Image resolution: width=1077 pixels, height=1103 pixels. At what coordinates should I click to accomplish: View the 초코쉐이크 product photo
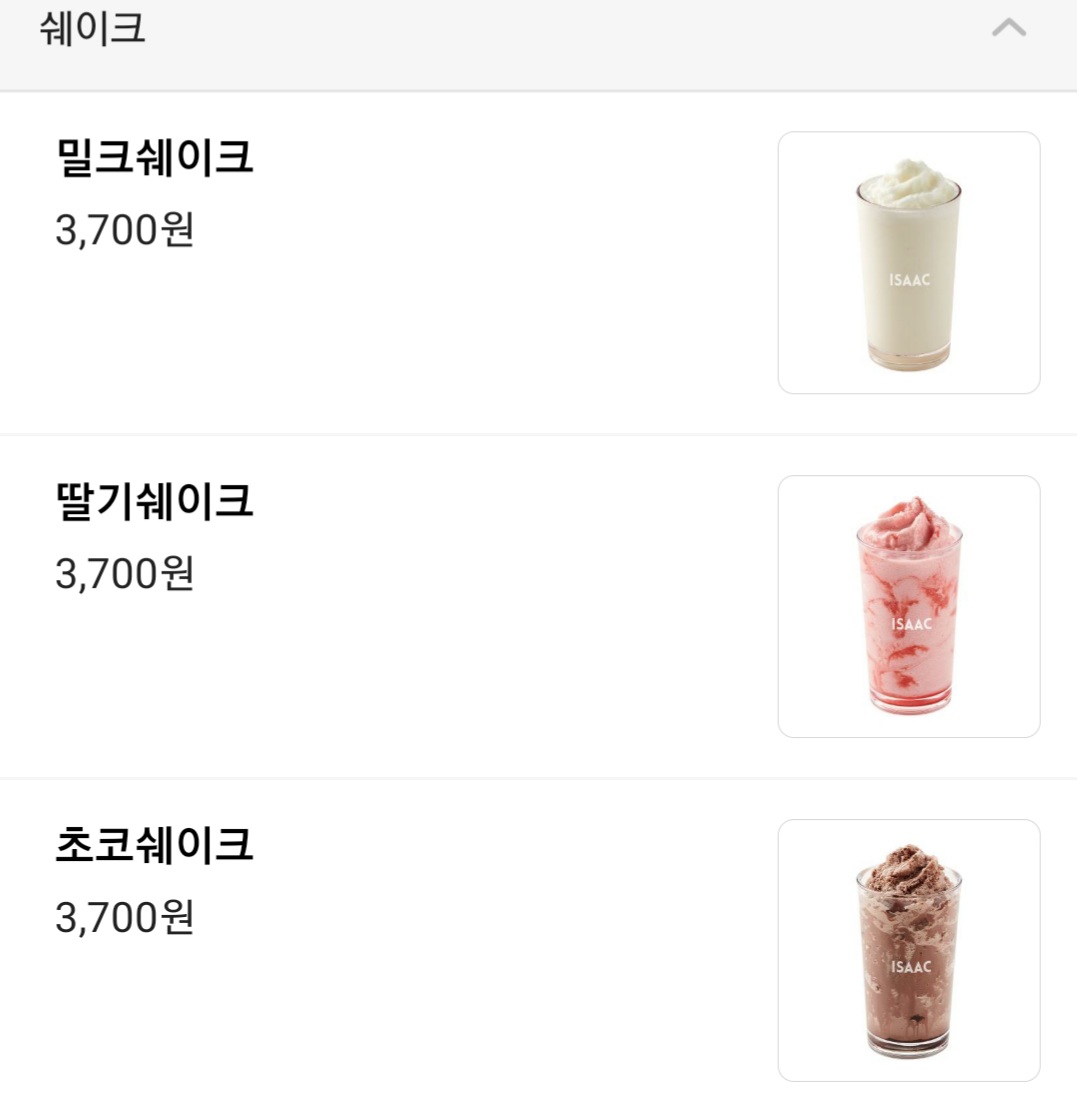tap(908, 950)
